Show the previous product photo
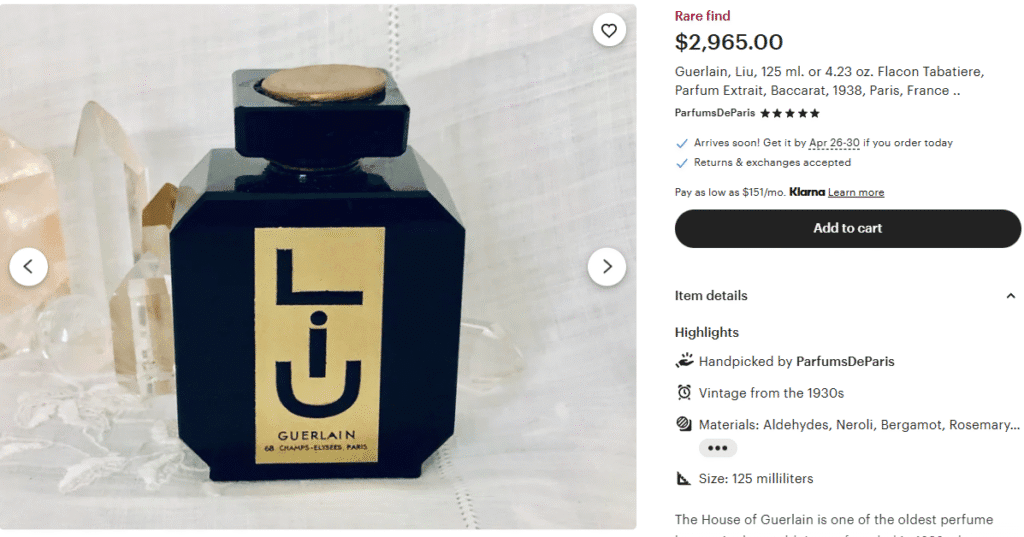Image resolution: width=1024 pixels, height=537 pixels. [x=29, y=267]
